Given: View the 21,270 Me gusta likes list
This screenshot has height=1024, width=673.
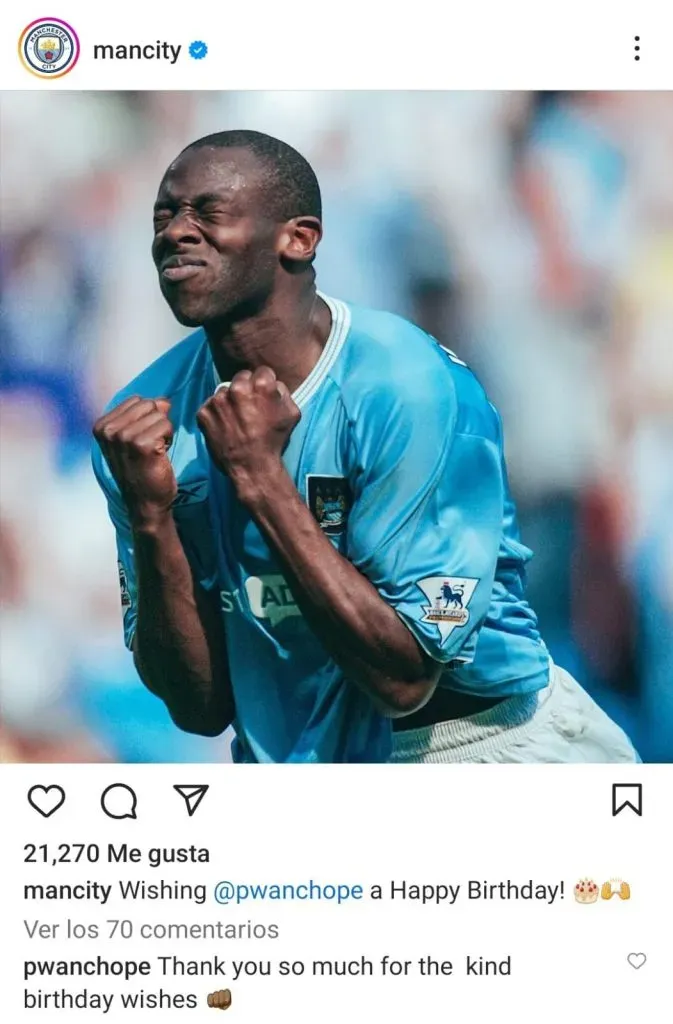Looking at the screenshot, I should coord(116,854).
